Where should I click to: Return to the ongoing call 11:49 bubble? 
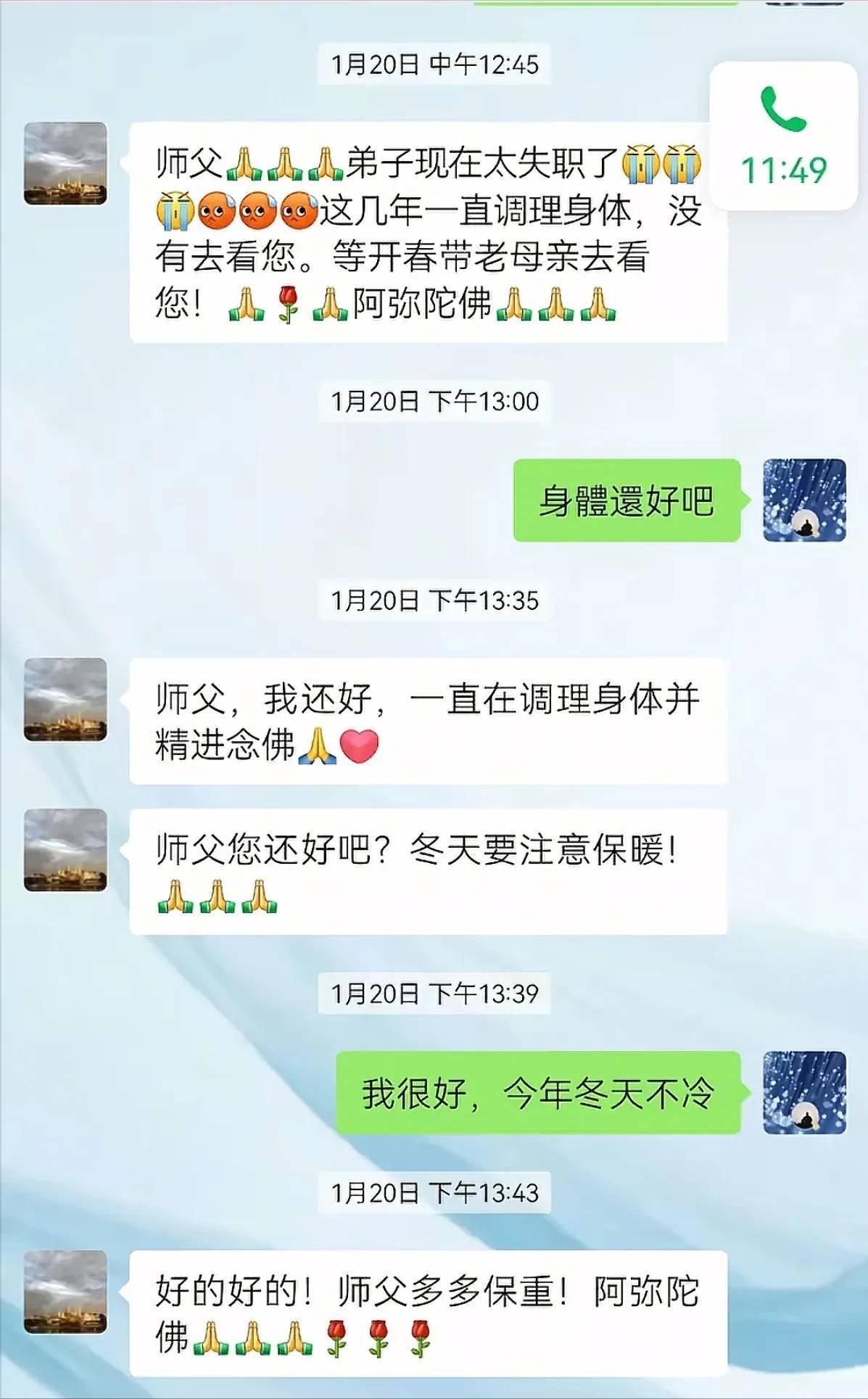(783, 136)
